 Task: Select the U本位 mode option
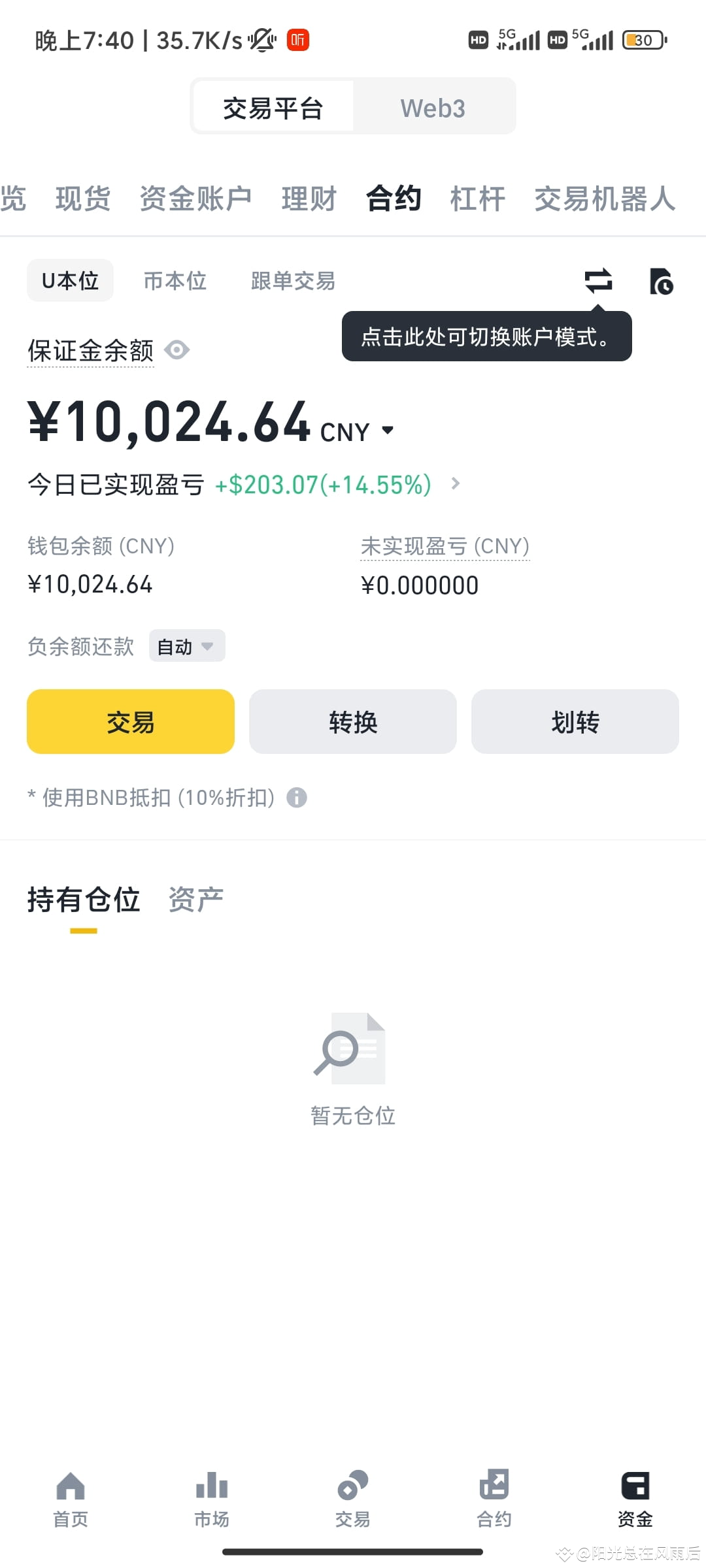[70, 280]
